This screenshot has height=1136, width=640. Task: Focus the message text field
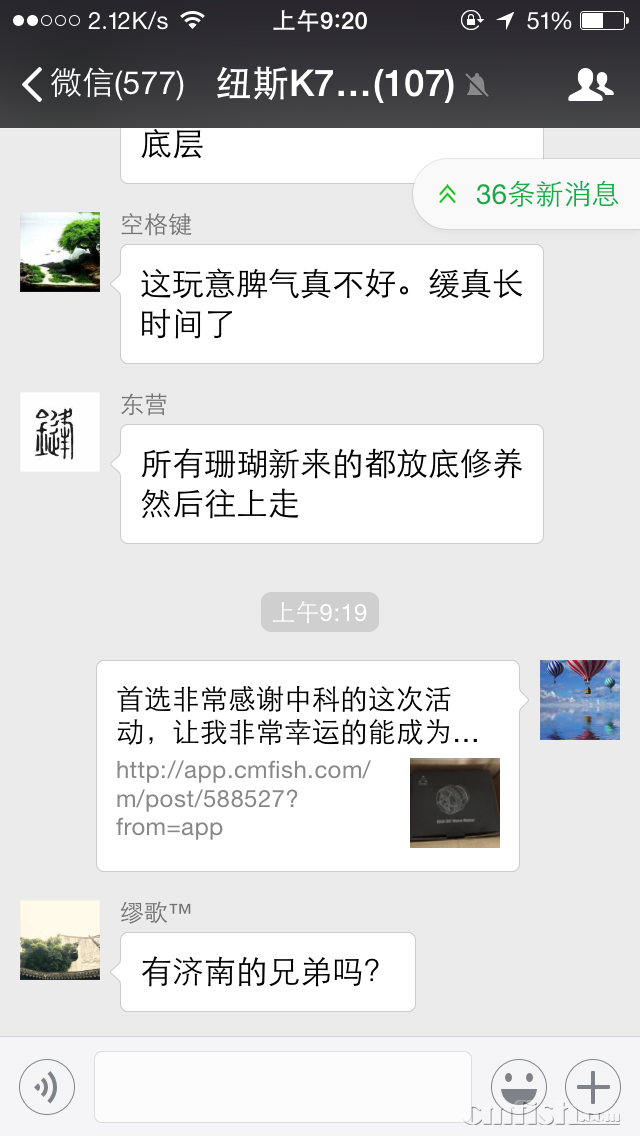(283, 1086)
